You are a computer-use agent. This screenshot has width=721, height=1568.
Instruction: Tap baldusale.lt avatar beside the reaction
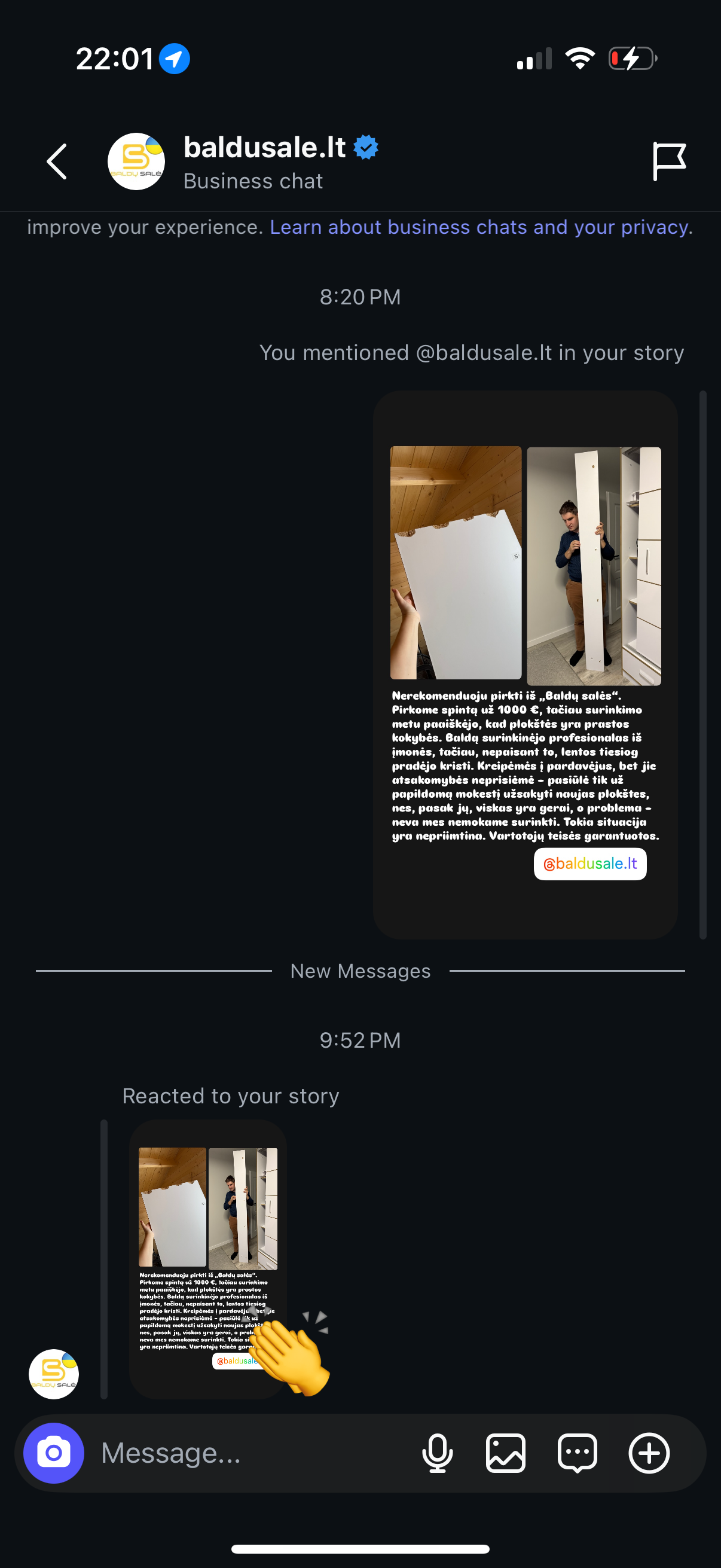[54, 1374]
